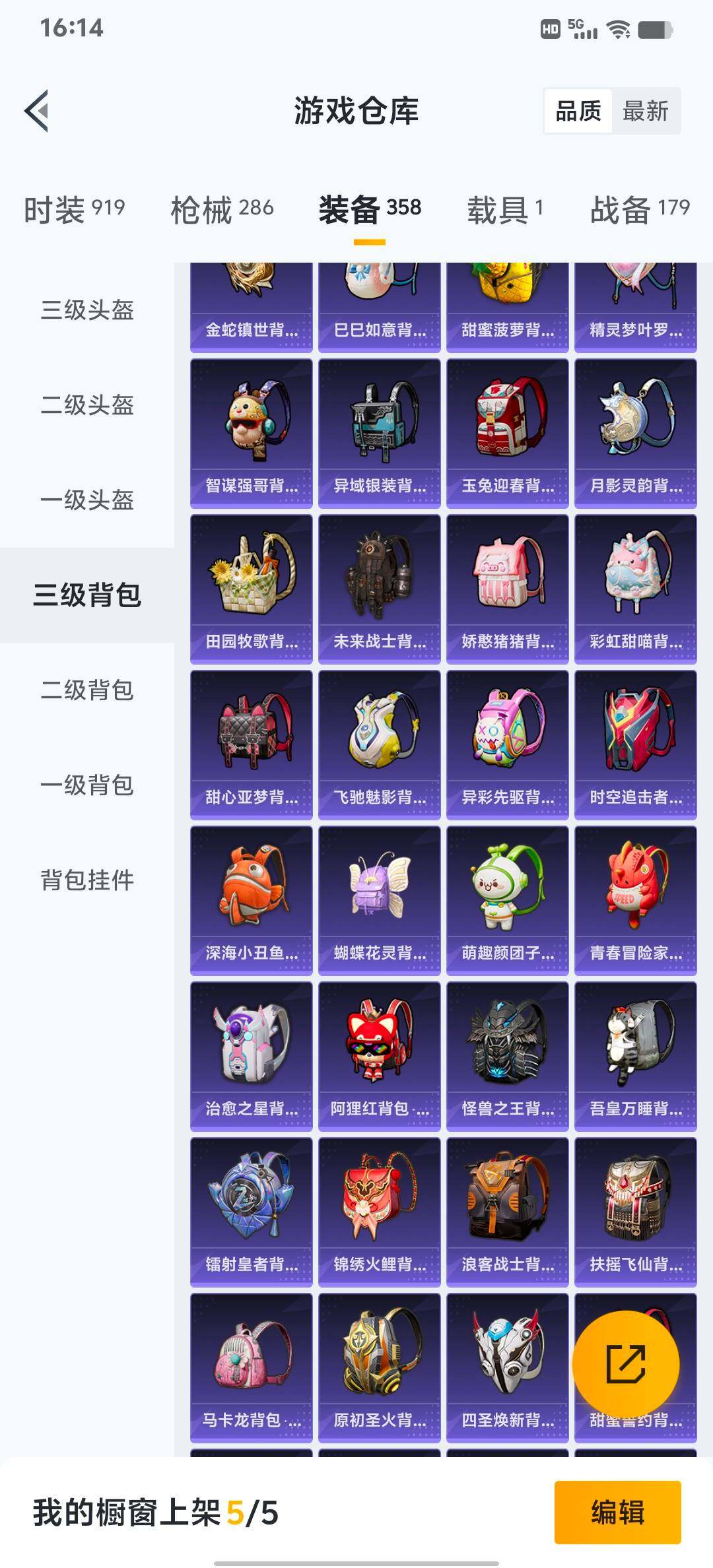Select 二级背包 in the left sidebar
Screen dimensions: 713x1568
(86, 690)
